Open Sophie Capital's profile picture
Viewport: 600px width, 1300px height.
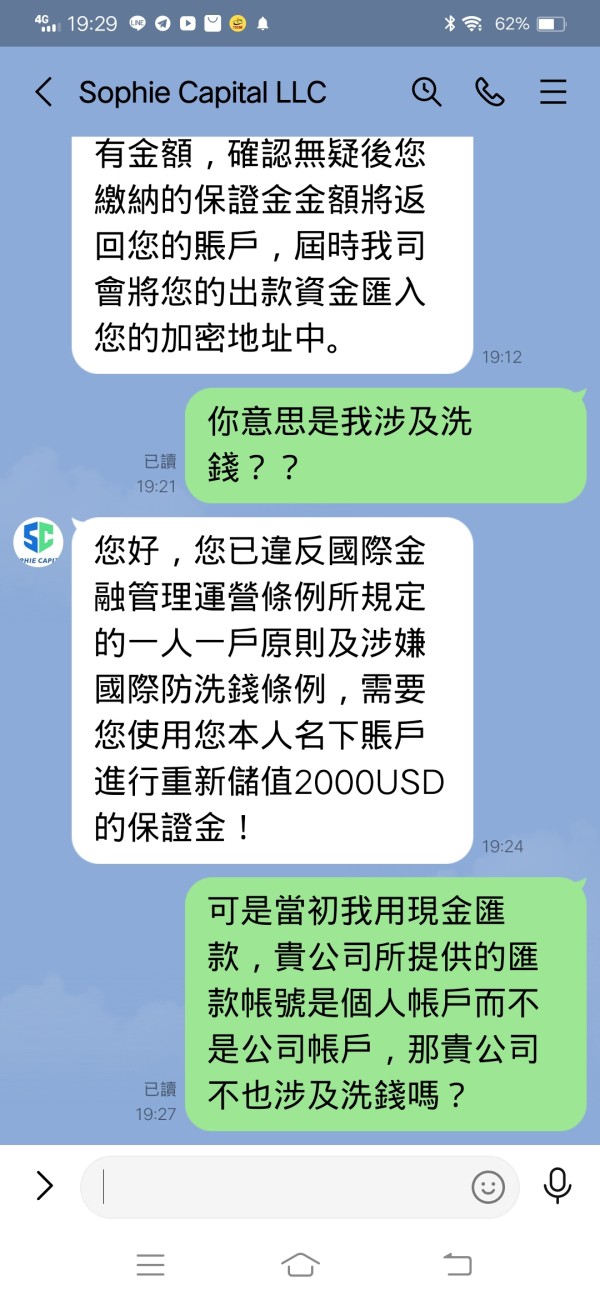(38, 542)
